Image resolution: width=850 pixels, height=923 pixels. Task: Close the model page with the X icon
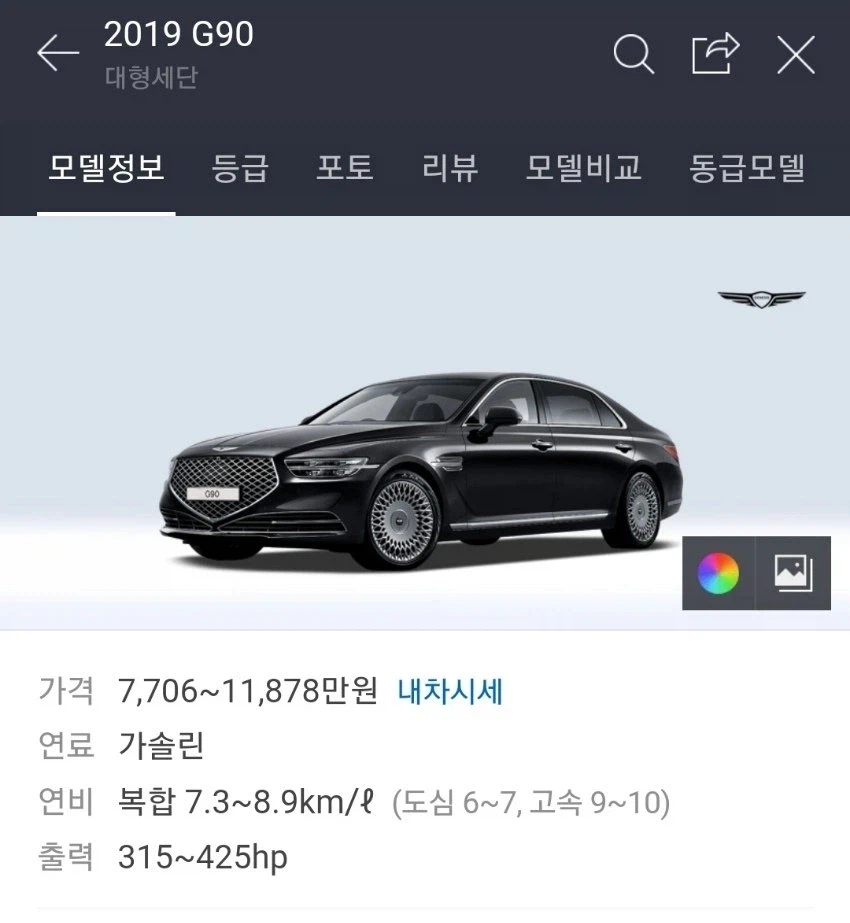click(x=793, y=57)
